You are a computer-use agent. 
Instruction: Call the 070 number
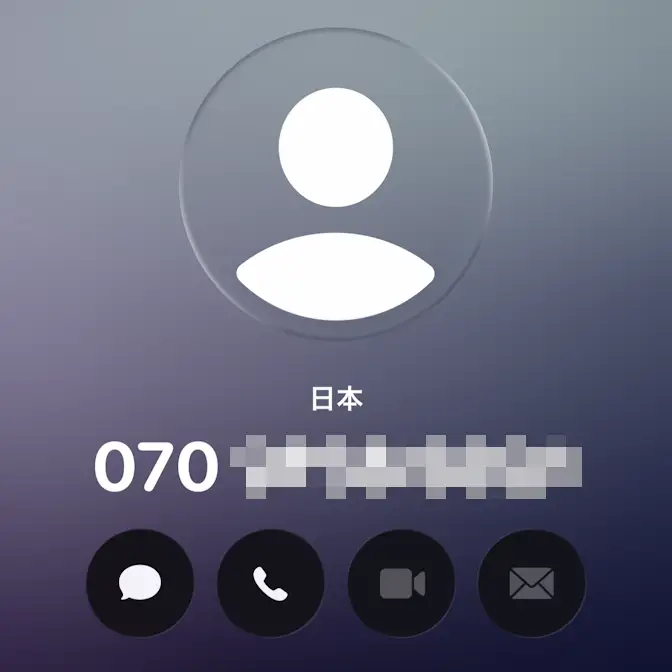tap(270, 583)
